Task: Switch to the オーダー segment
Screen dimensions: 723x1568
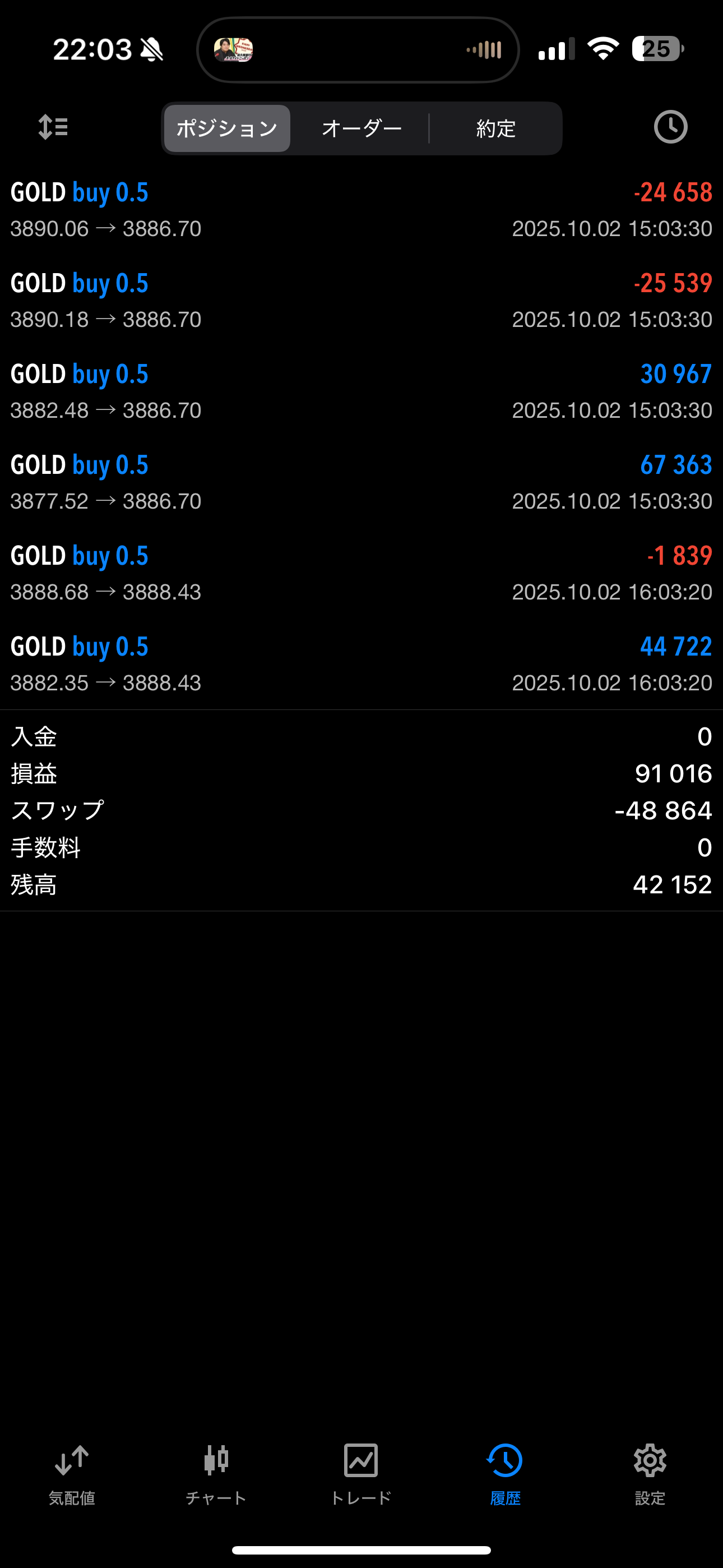Action: [x=361, y=128]
